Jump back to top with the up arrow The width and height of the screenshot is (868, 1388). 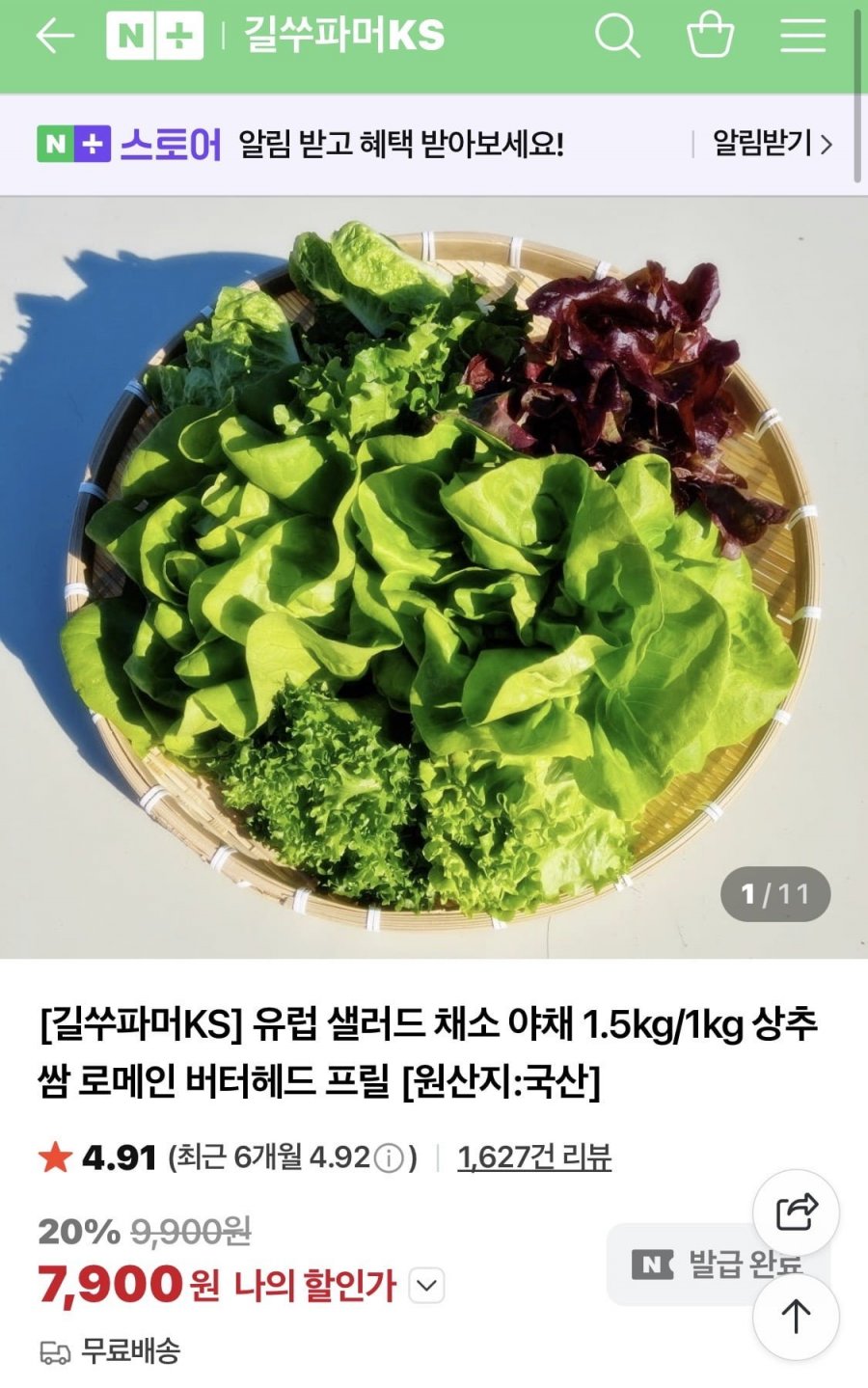point(796,1317)
